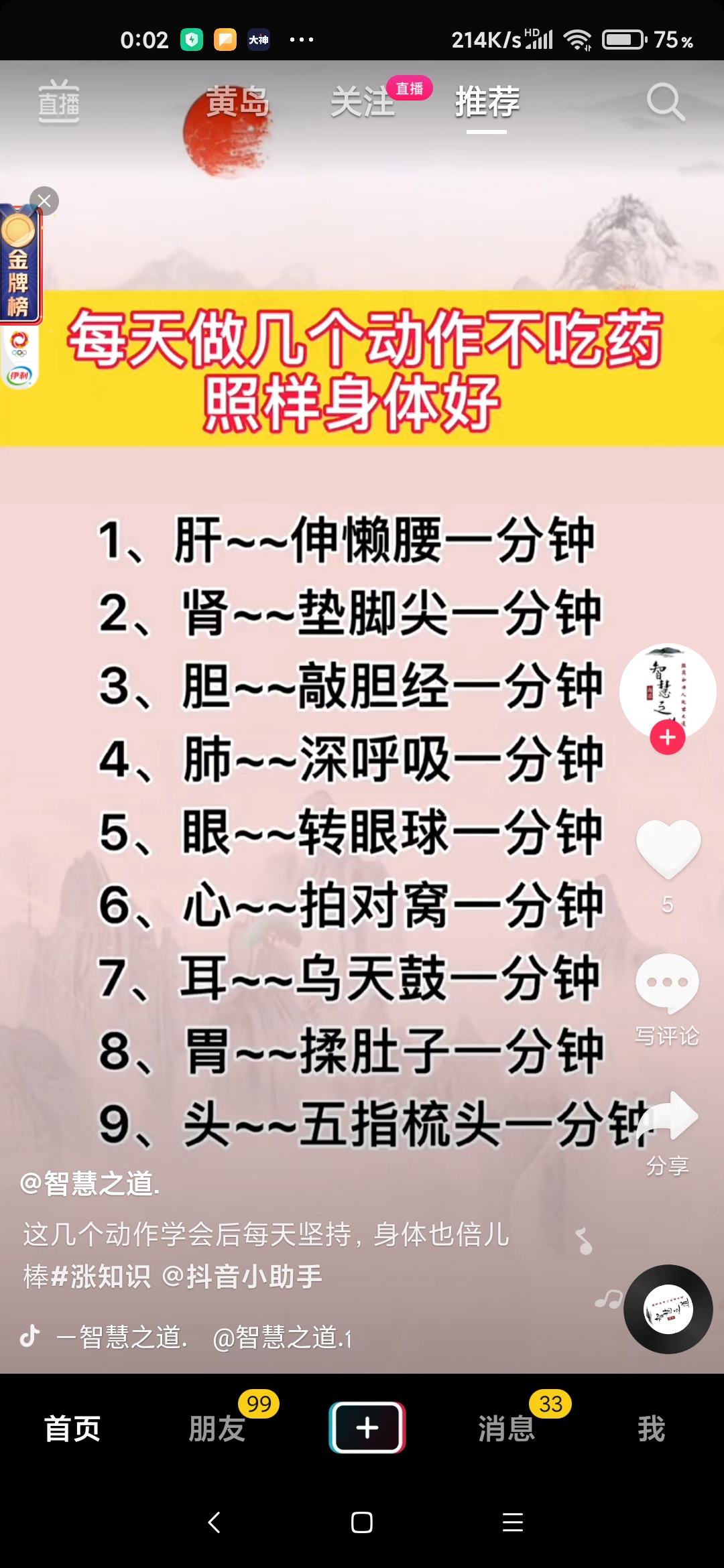Viewport: 724px width, 1568px height.
Task: Open the mentioned @抖音小助手 account
Action: click(243, 1277)
